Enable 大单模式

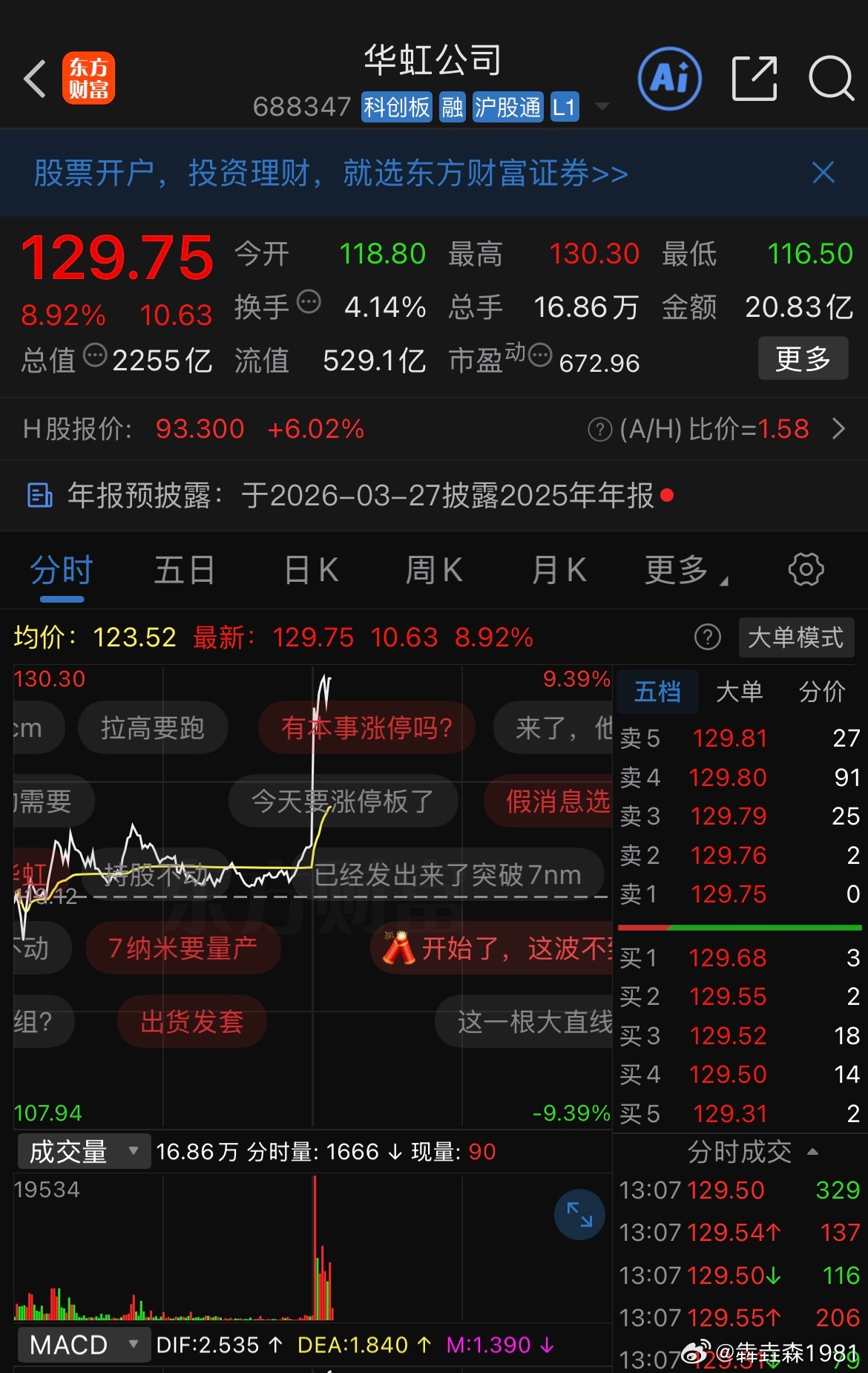coord(795,638)
